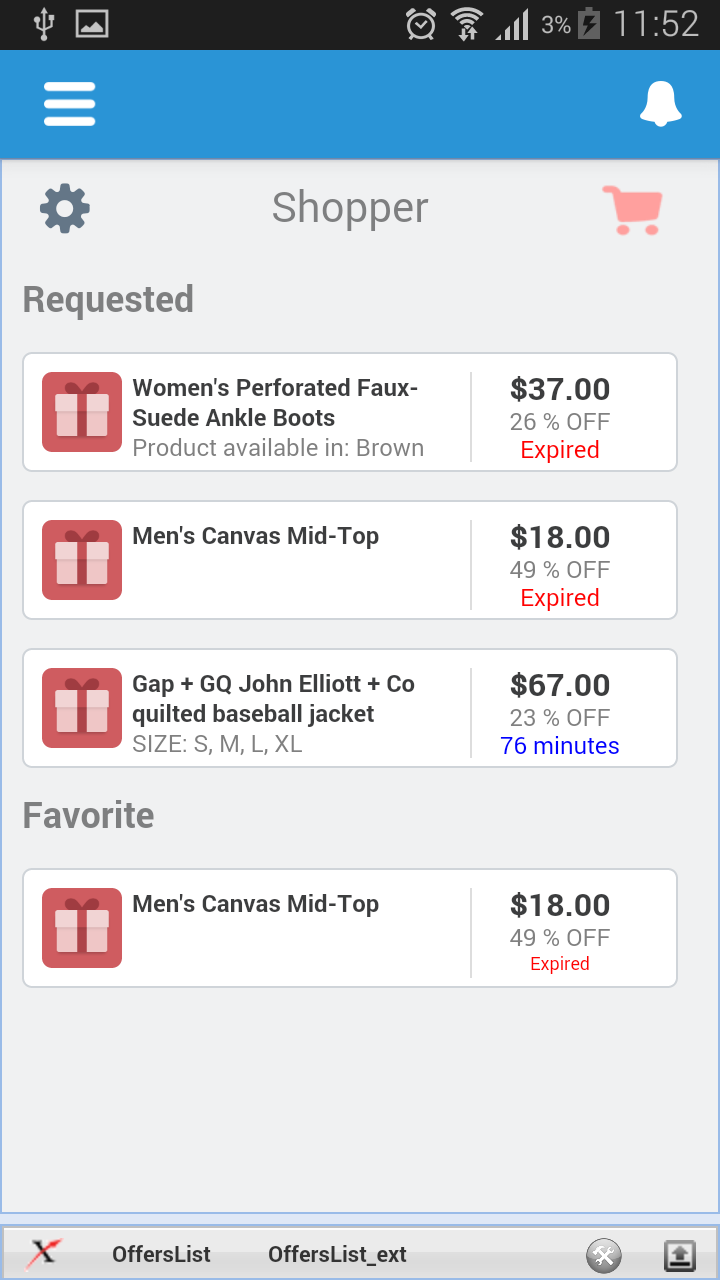Open Men's Canvas Mid-Top under Requested

pyautogui.click(x=350, y=560)
